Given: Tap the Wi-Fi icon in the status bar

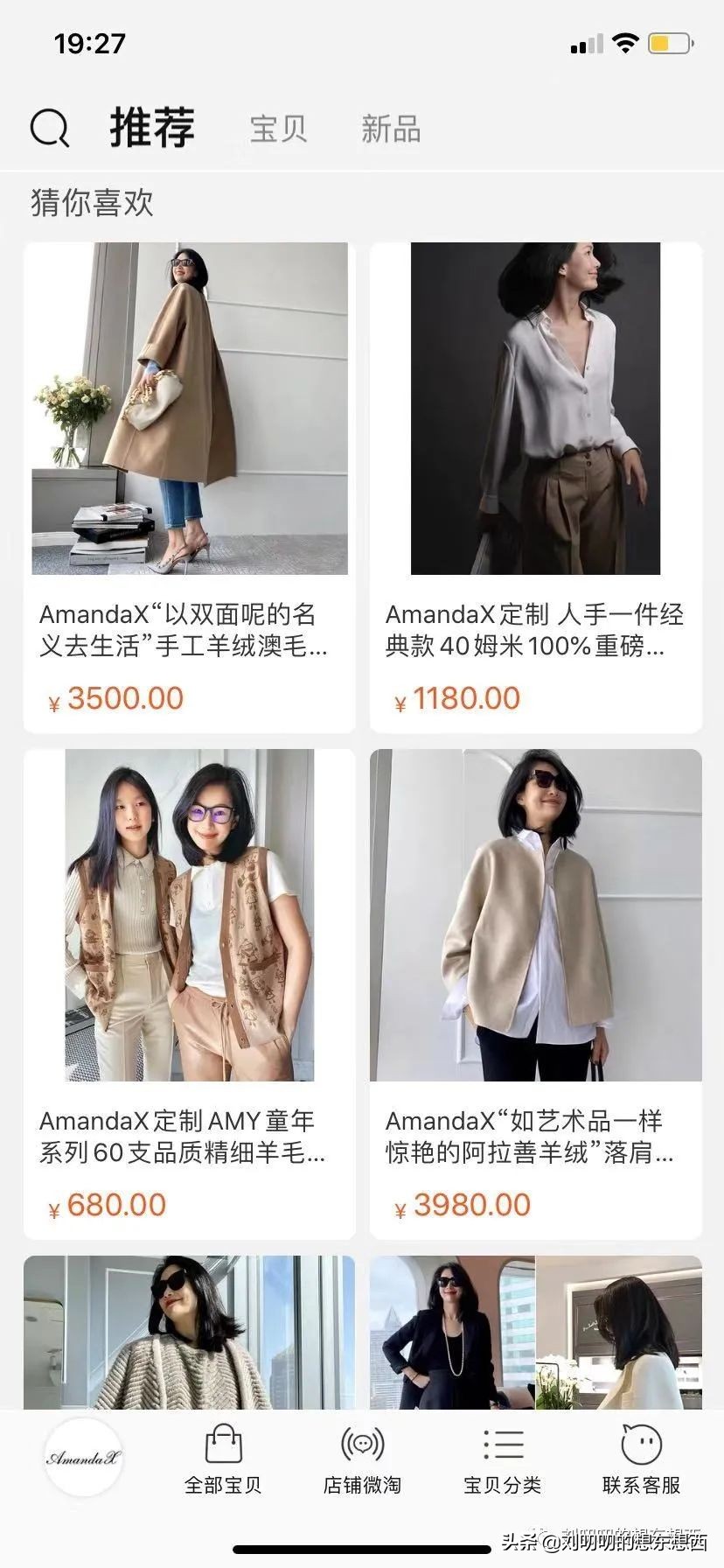Looking at the screenshot, I should pyautogui.click(x=623, y=41).
